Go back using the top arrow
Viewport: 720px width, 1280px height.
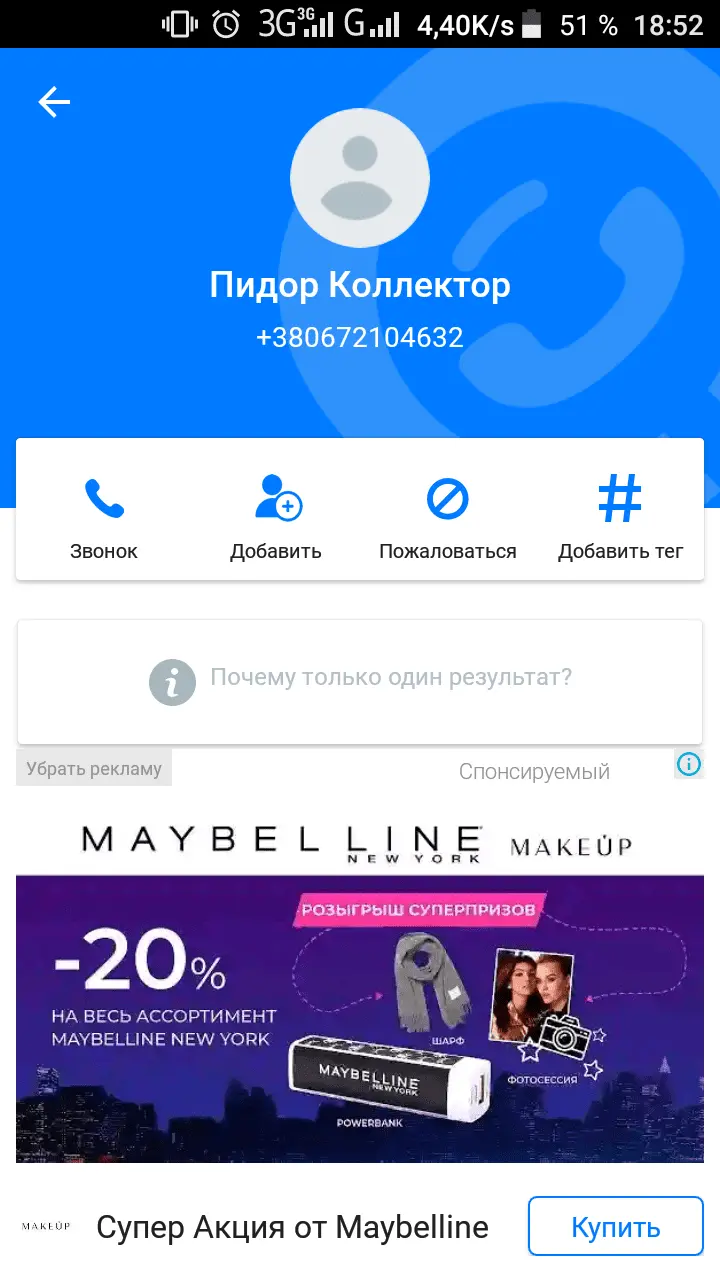pyautogui.click(x=54, y=102)
